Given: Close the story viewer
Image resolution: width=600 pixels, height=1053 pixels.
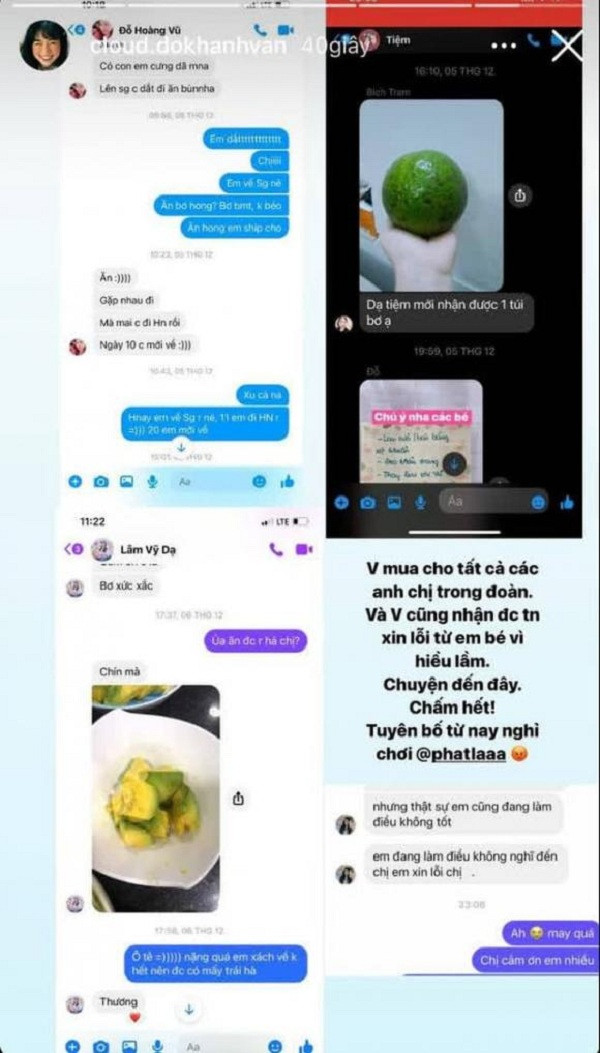Looking at the screenshot, I should coord(568,46).
